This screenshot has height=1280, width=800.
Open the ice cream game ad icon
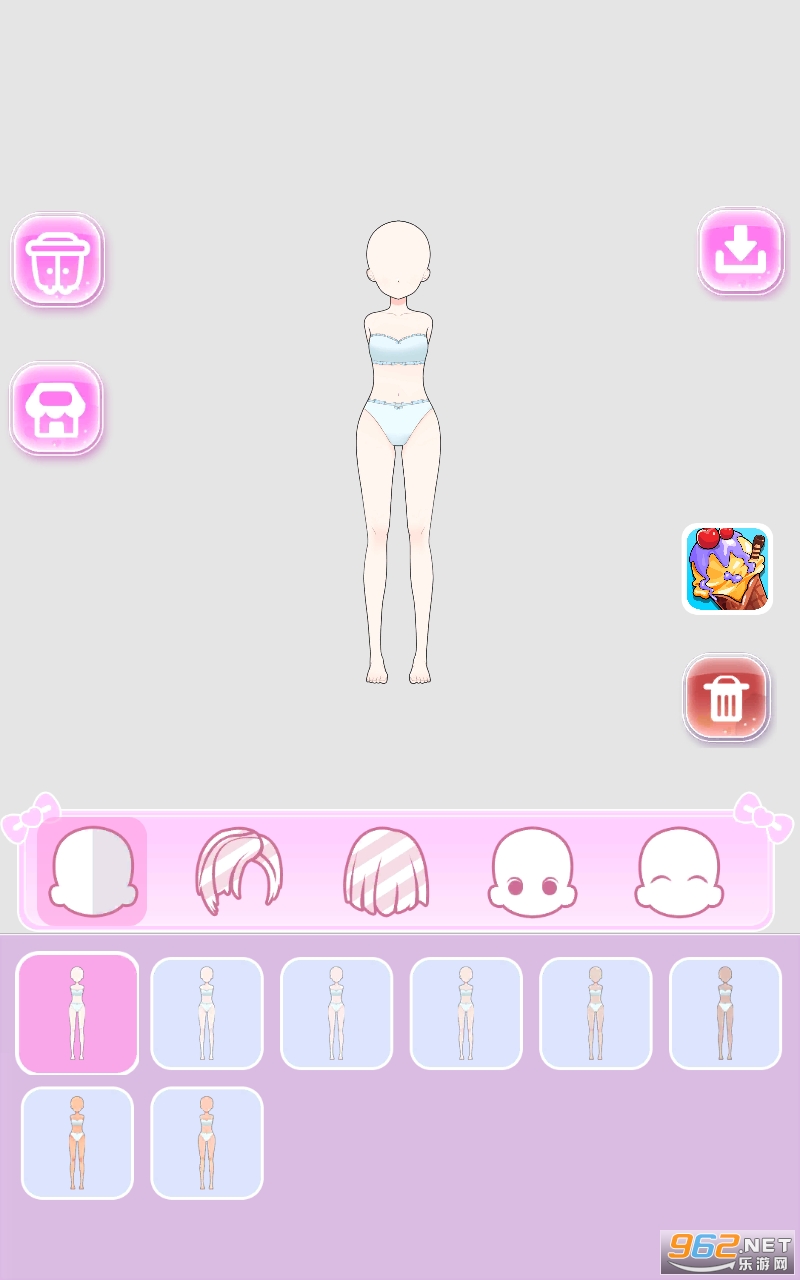(x=727, y=568)
